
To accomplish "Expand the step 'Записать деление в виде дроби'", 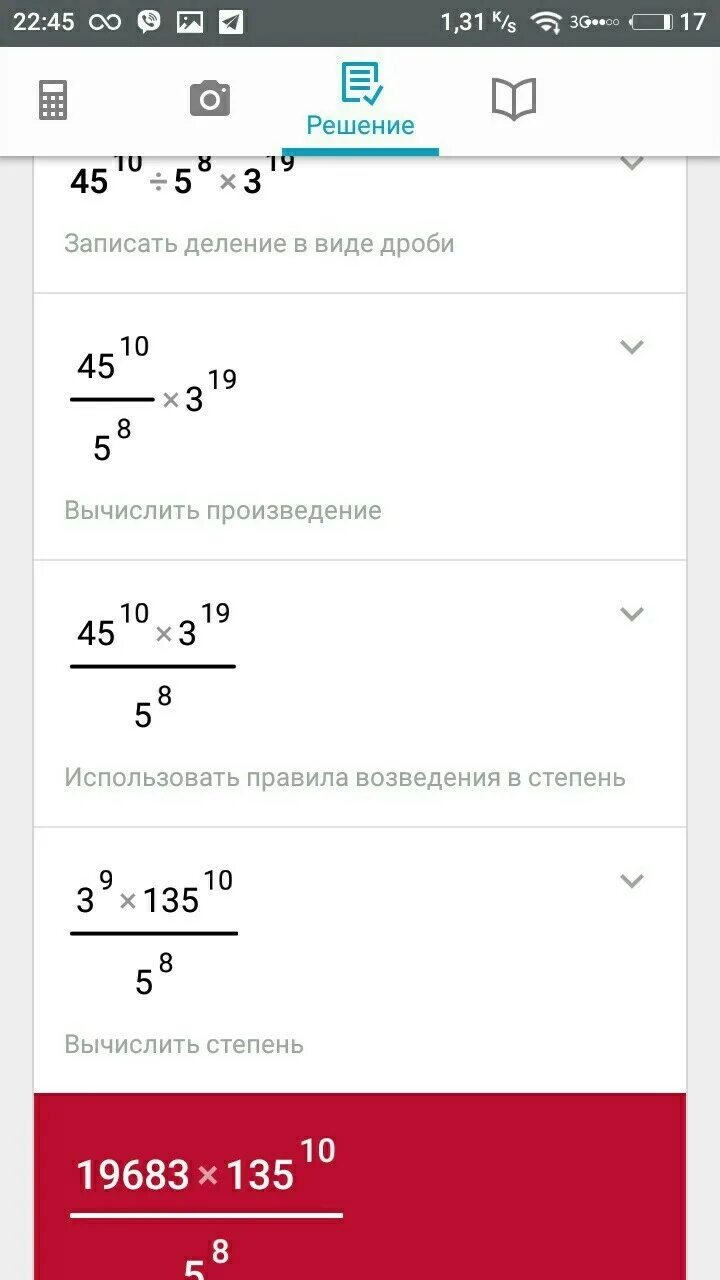I will point(631,164).
